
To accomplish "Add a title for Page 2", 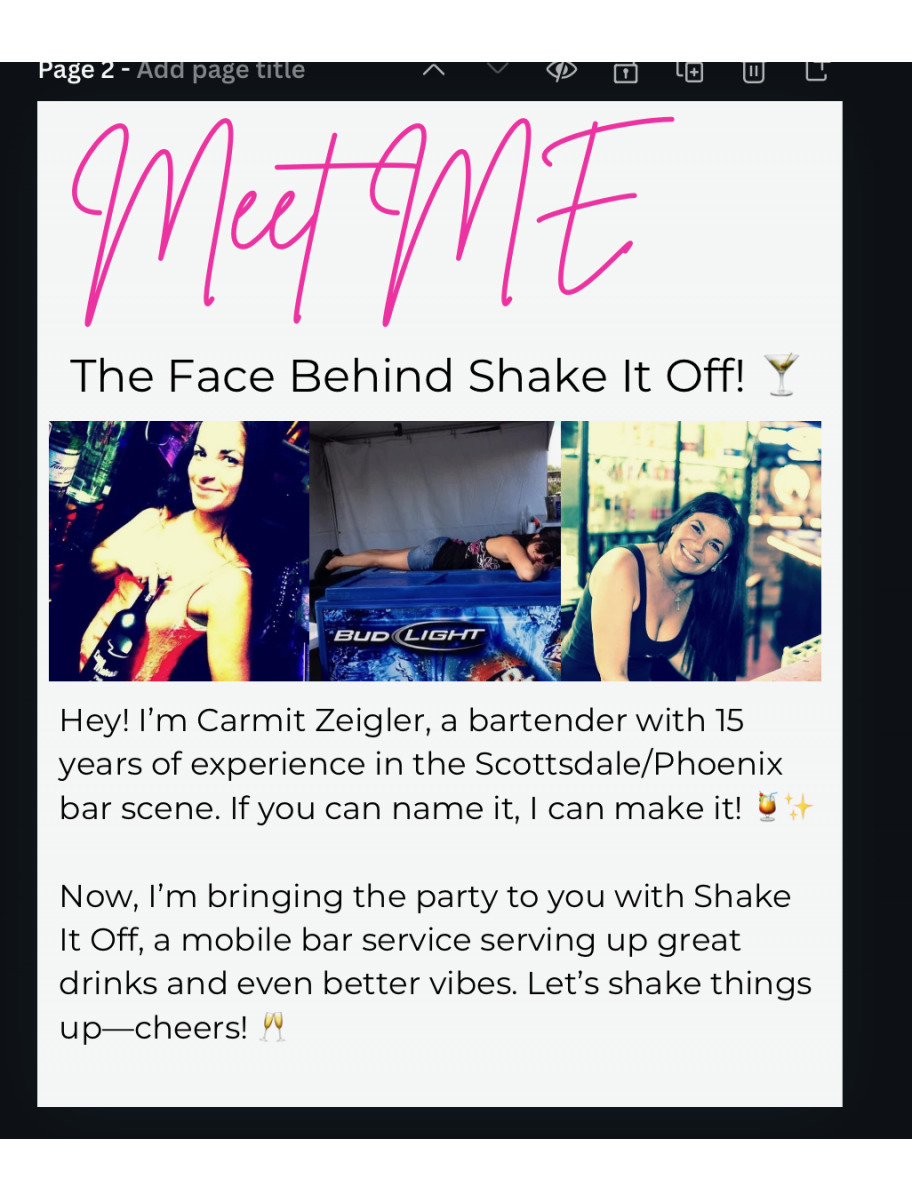I will tap(220, 71).
